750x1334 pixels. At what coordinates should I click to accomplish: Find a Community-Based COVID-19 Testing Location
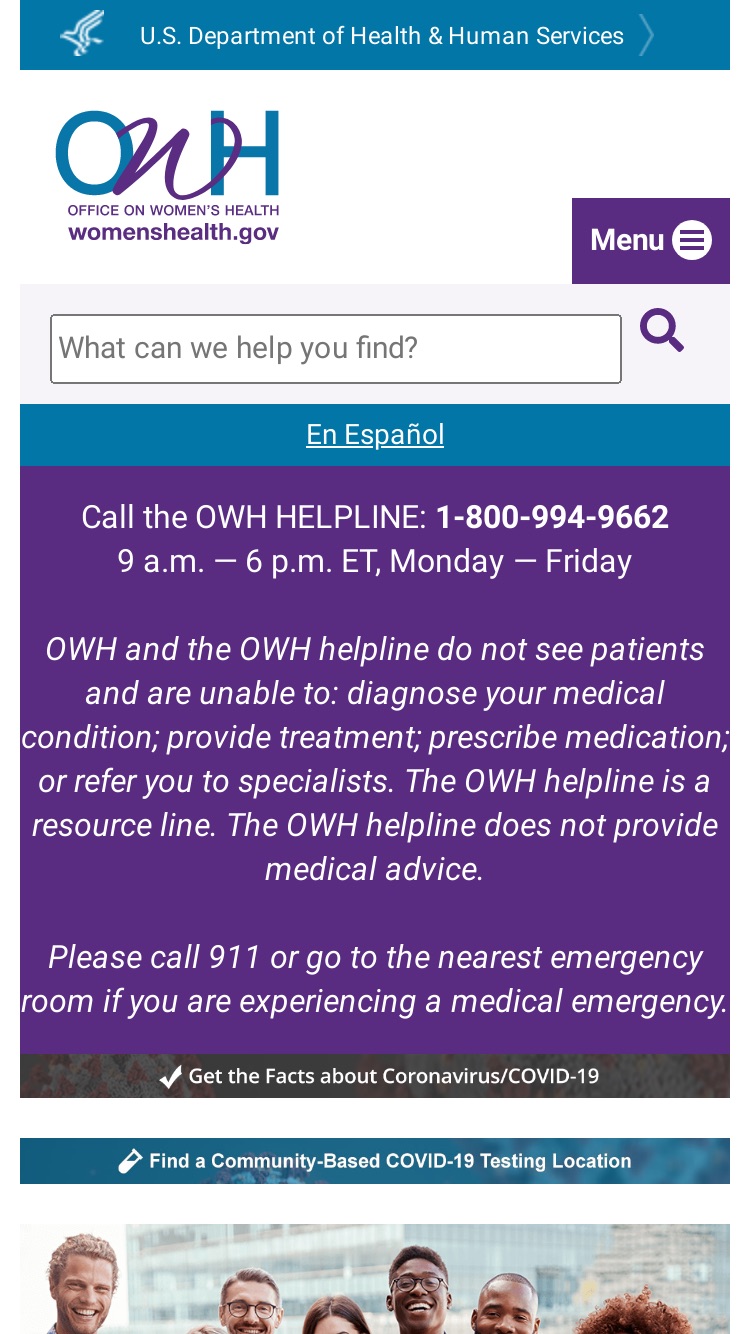pos(375,1161)
